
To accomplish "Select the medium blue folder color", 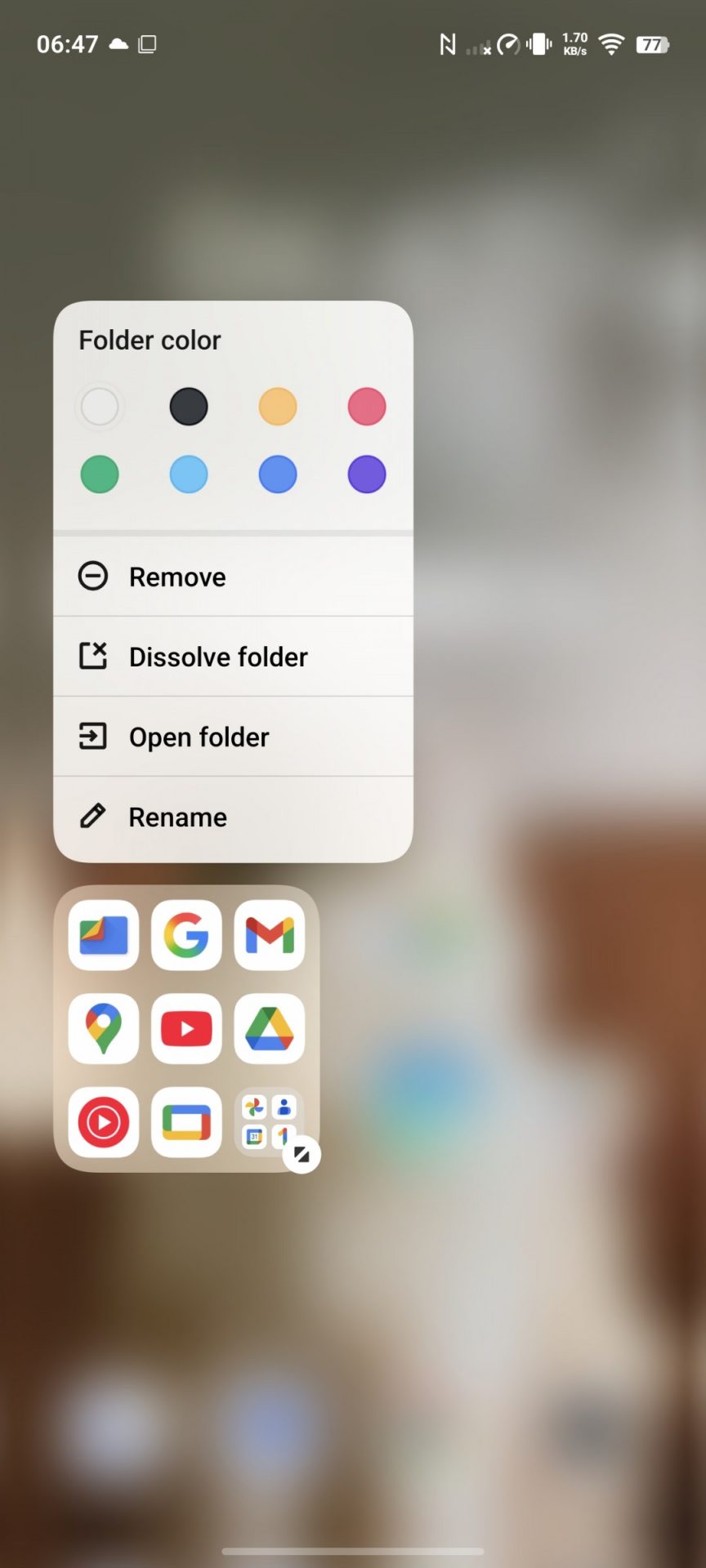I will pos(278,474).
